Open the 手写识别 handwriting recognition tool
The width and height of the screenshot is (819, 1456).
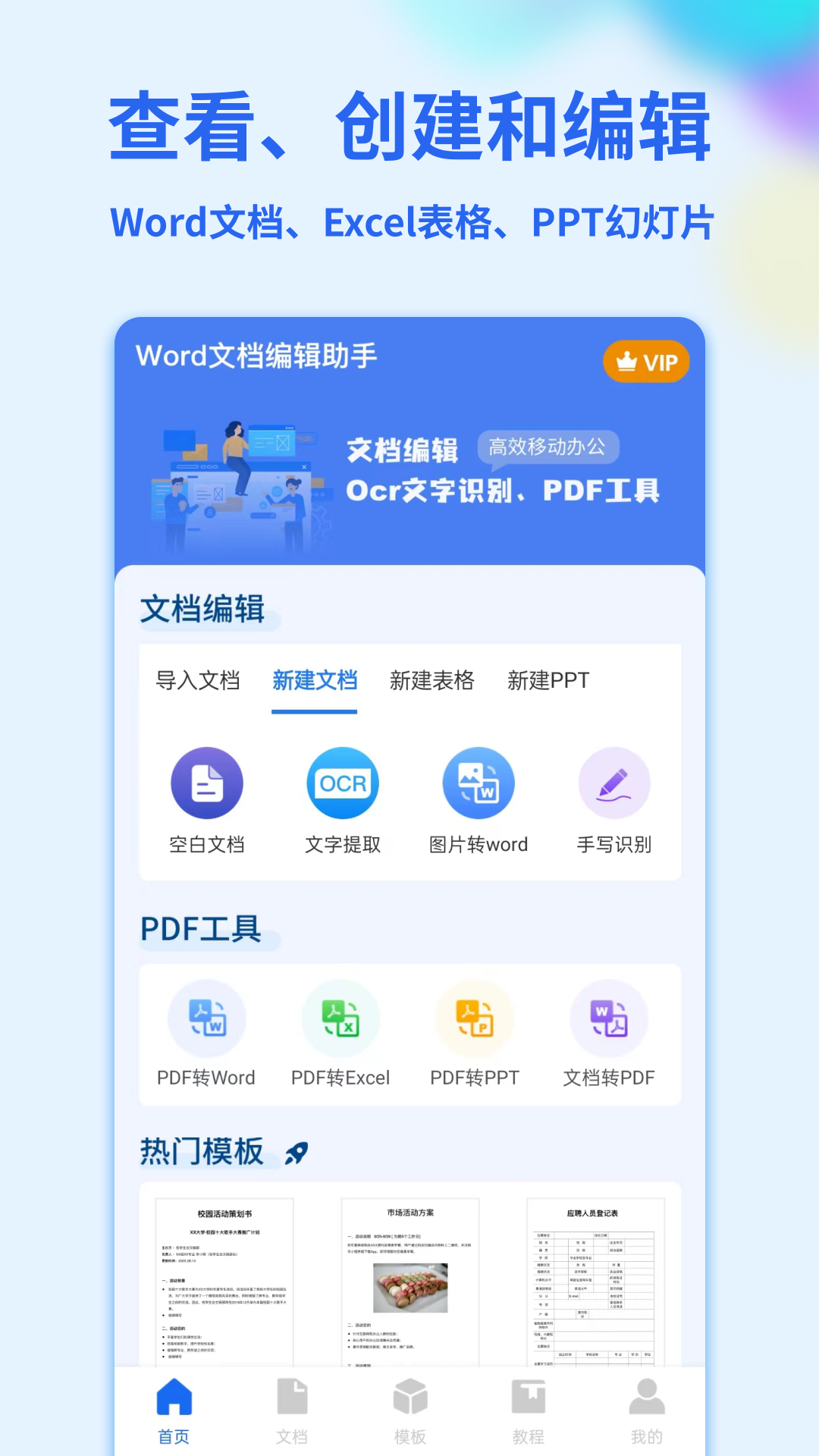(613, 783)
